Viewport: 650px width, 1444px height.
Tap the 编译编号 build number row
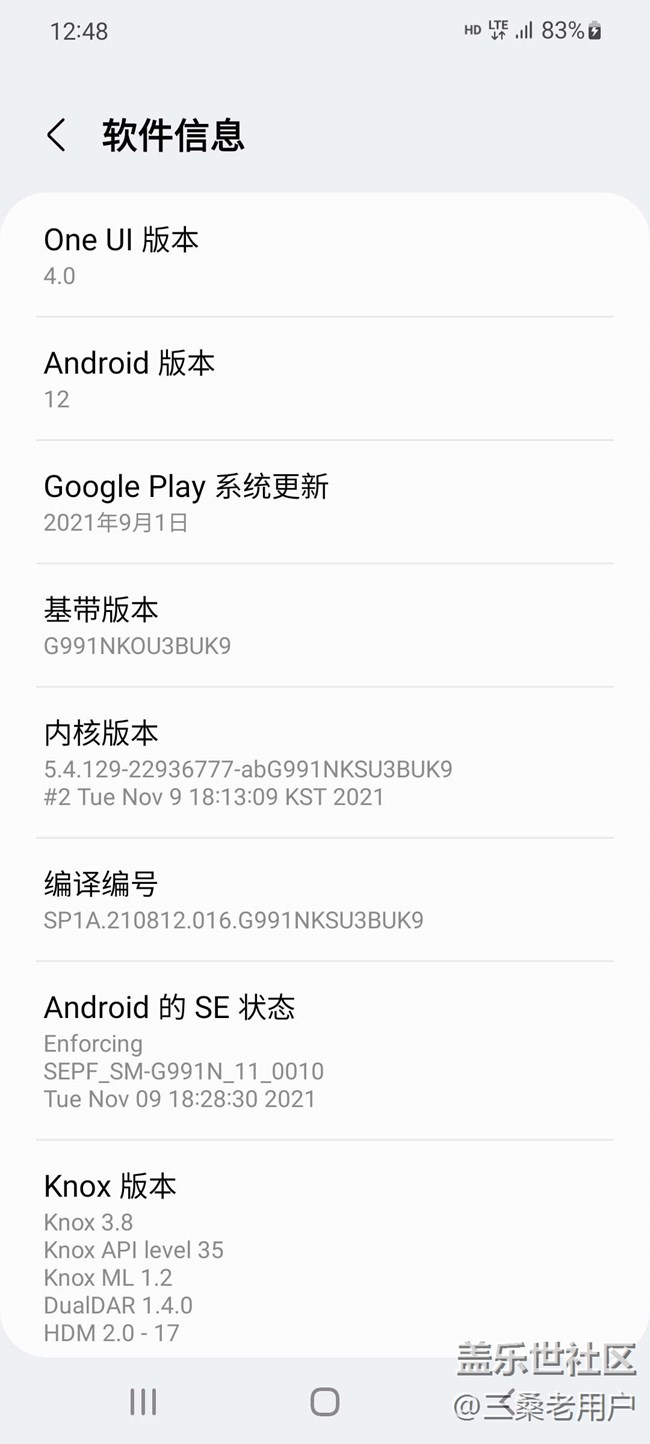[x=324, y=900]
